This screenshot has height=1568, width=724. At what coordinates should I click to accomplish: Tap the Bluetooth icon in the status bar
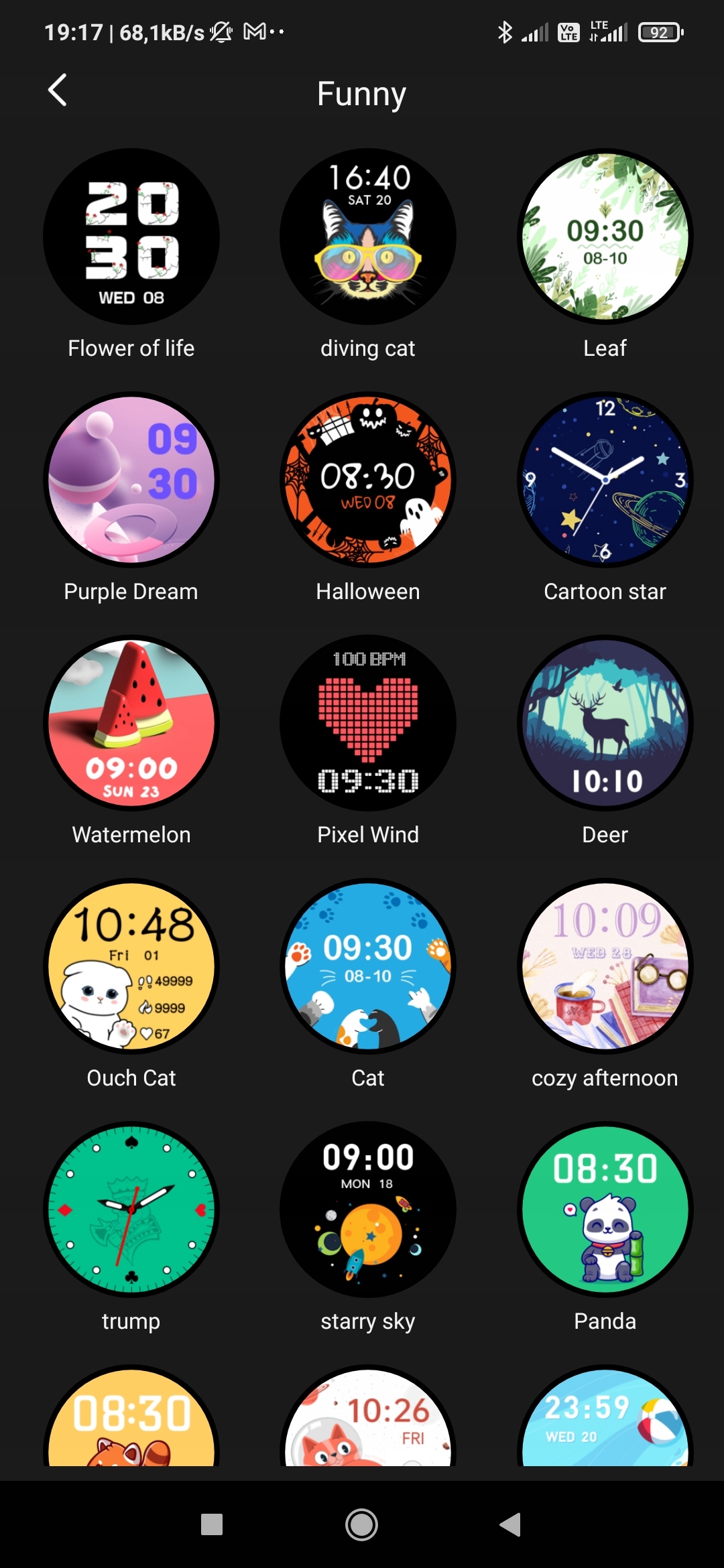[505, 30]
